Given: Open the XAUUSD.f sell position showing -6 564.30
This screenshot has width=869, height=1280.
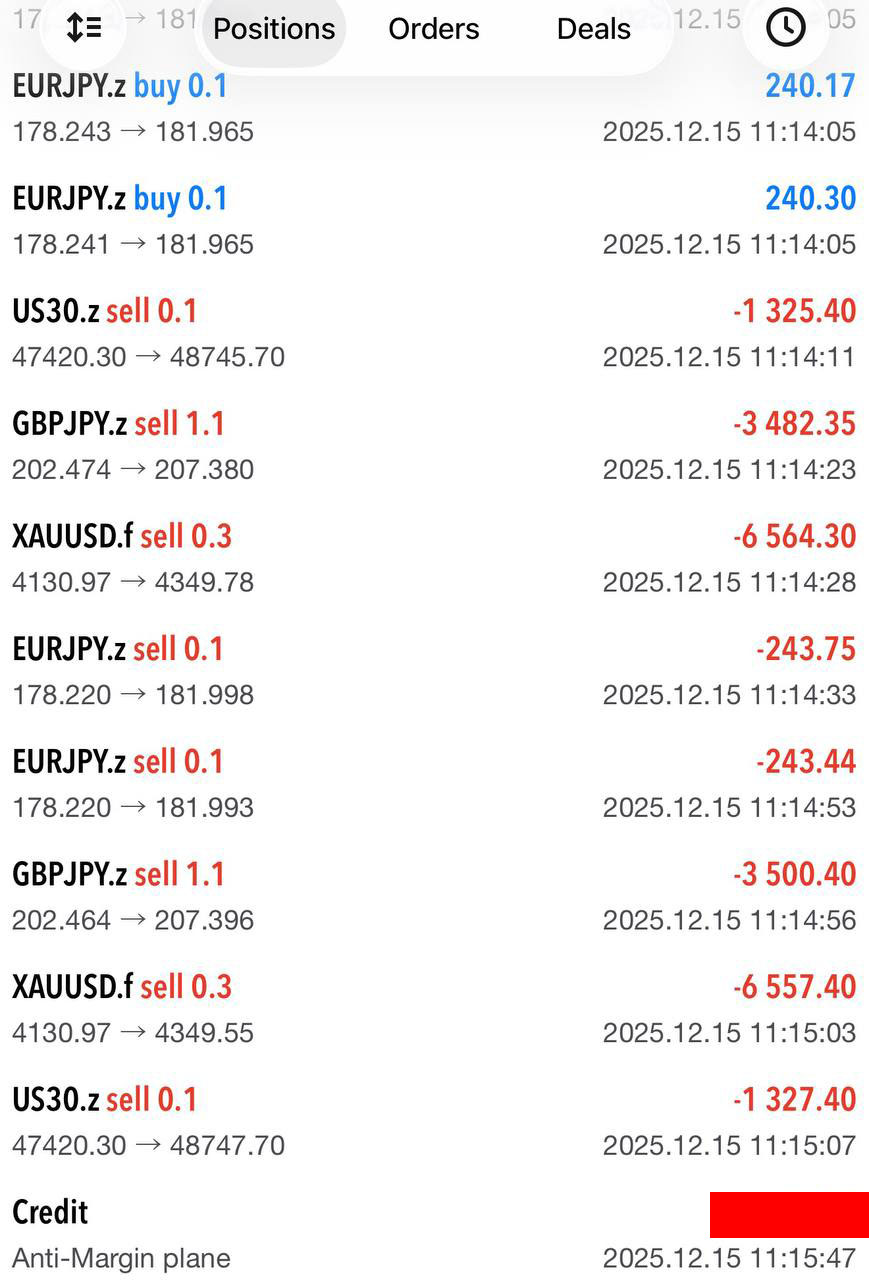Looking at the screenshot, I should tap(434, 558).
